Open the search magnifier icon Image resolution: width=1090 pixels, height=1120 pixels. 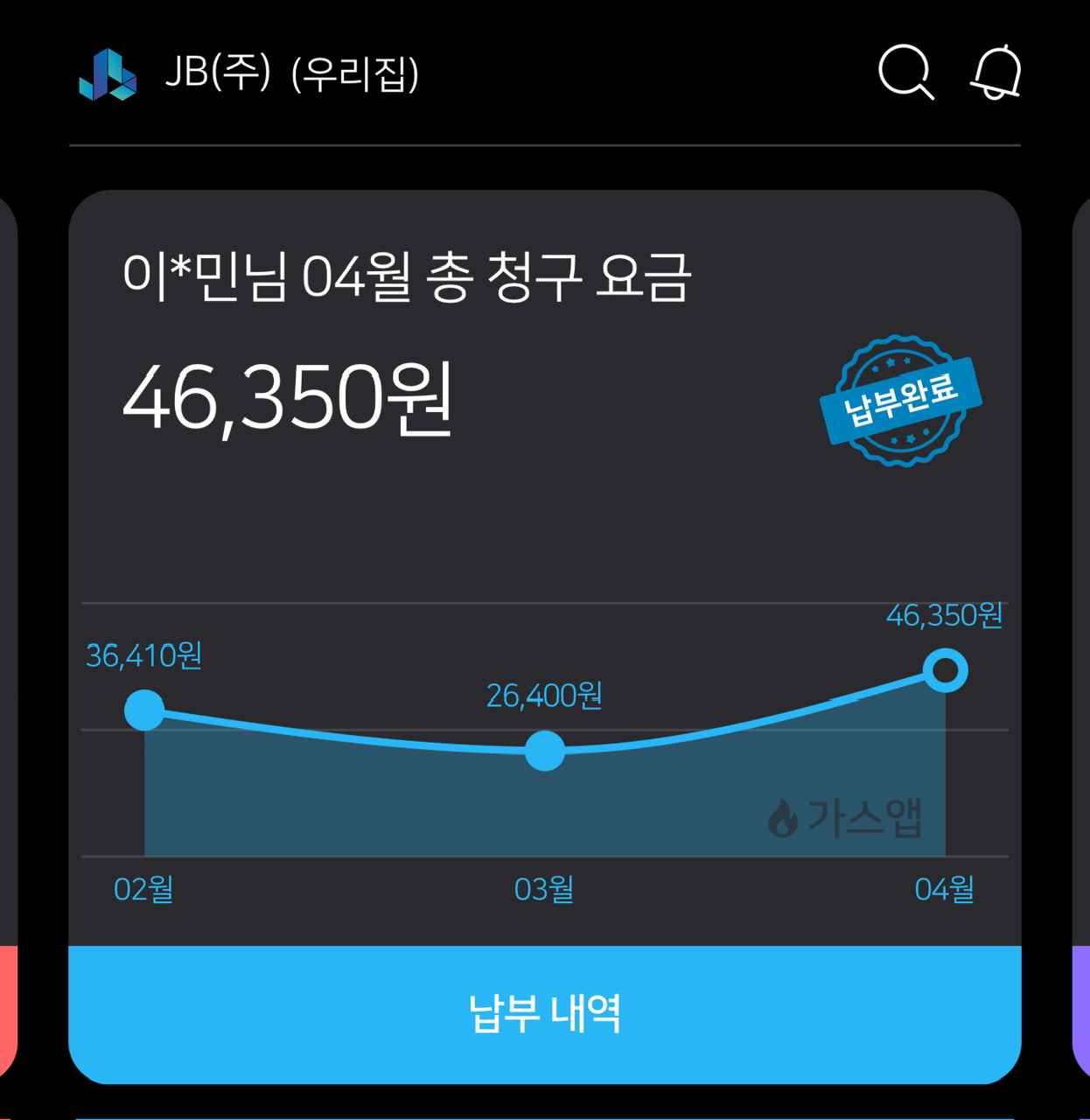(x=905, y=72)
